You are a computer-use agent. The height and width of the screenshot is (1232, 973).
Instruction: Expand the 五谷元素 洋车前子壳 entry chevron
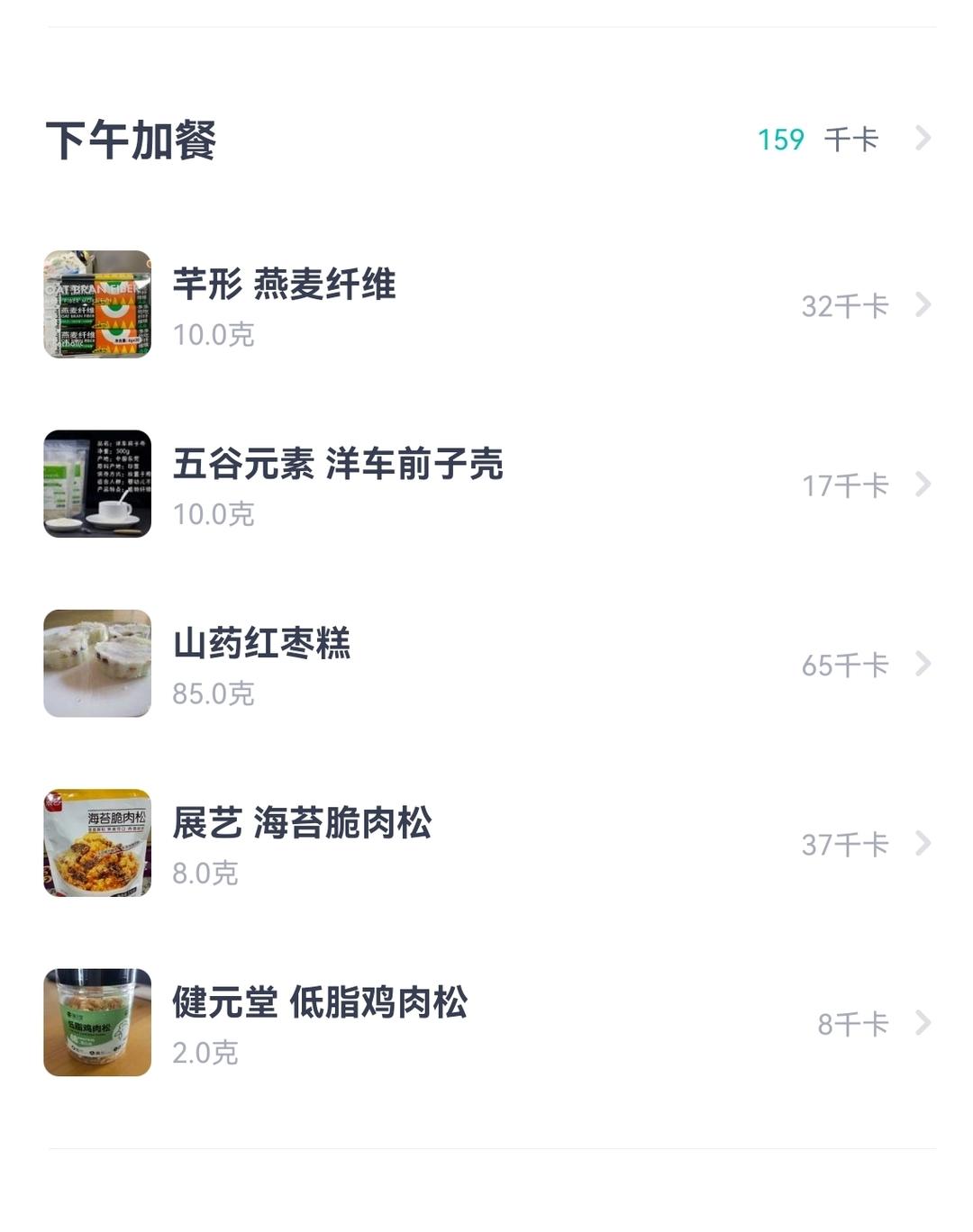pyautogui.click(x=924, y=485)
